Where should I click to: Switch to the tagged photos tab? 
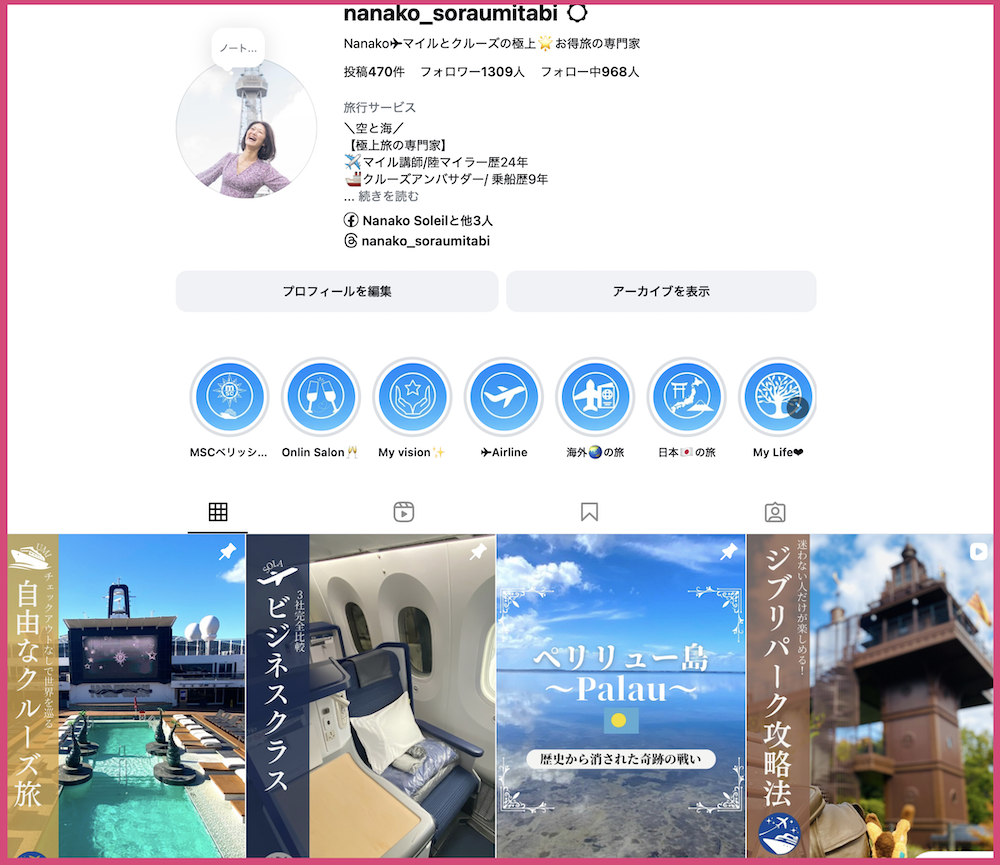pos(775,512)
